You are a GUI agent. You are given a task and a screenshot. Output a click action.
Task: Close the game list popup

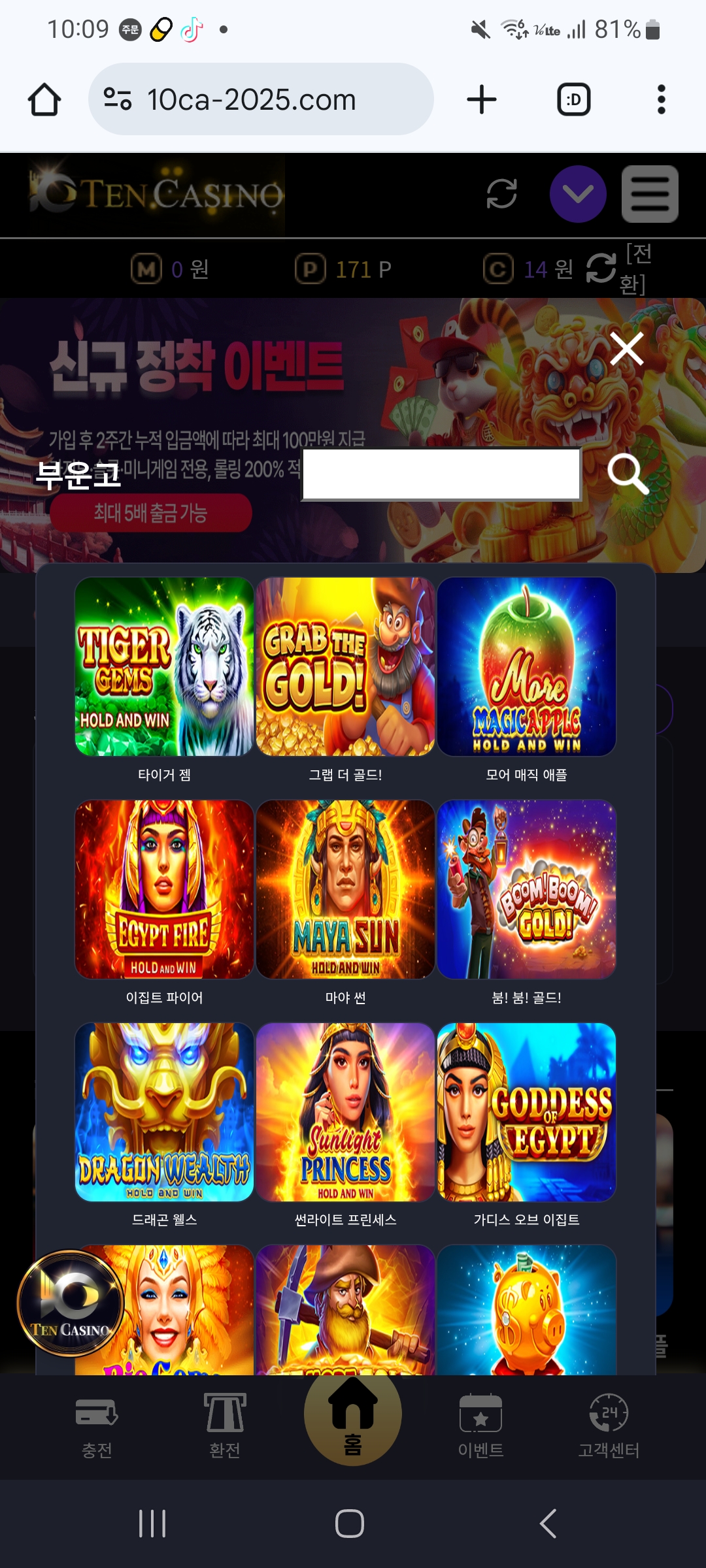(626, 348)
